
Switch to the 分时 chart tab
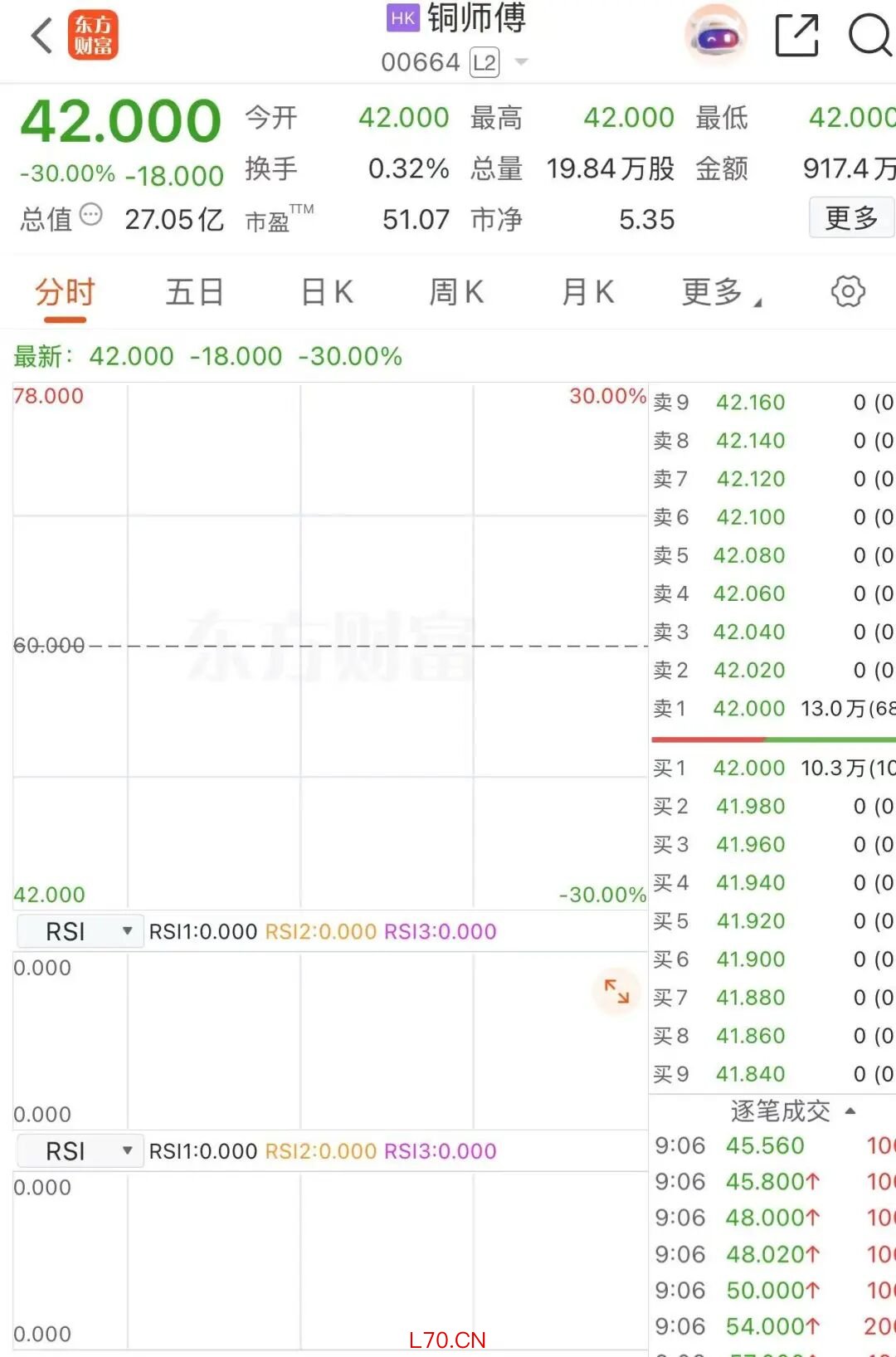[x=65, y=293]
